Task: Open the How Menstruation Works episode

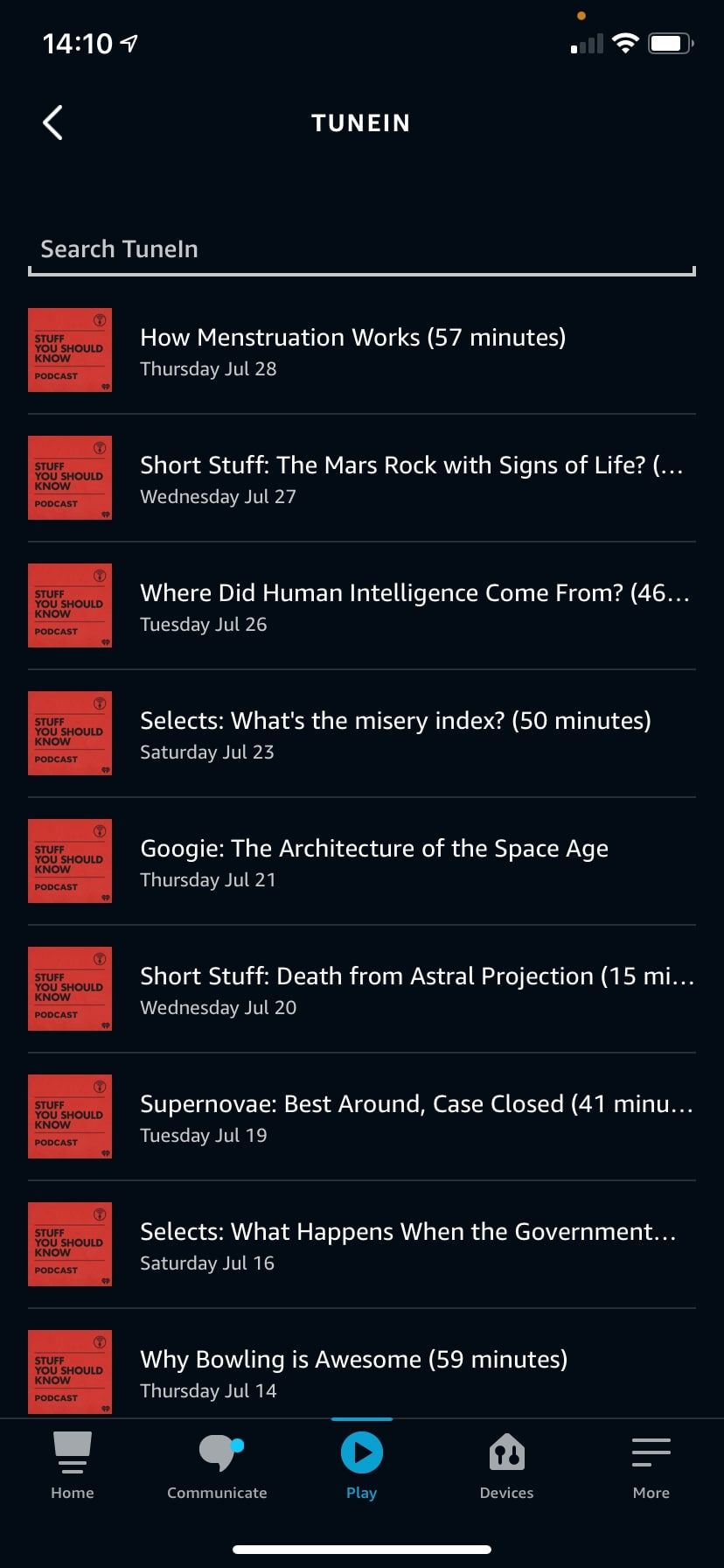Action: [x=352, y=337]
